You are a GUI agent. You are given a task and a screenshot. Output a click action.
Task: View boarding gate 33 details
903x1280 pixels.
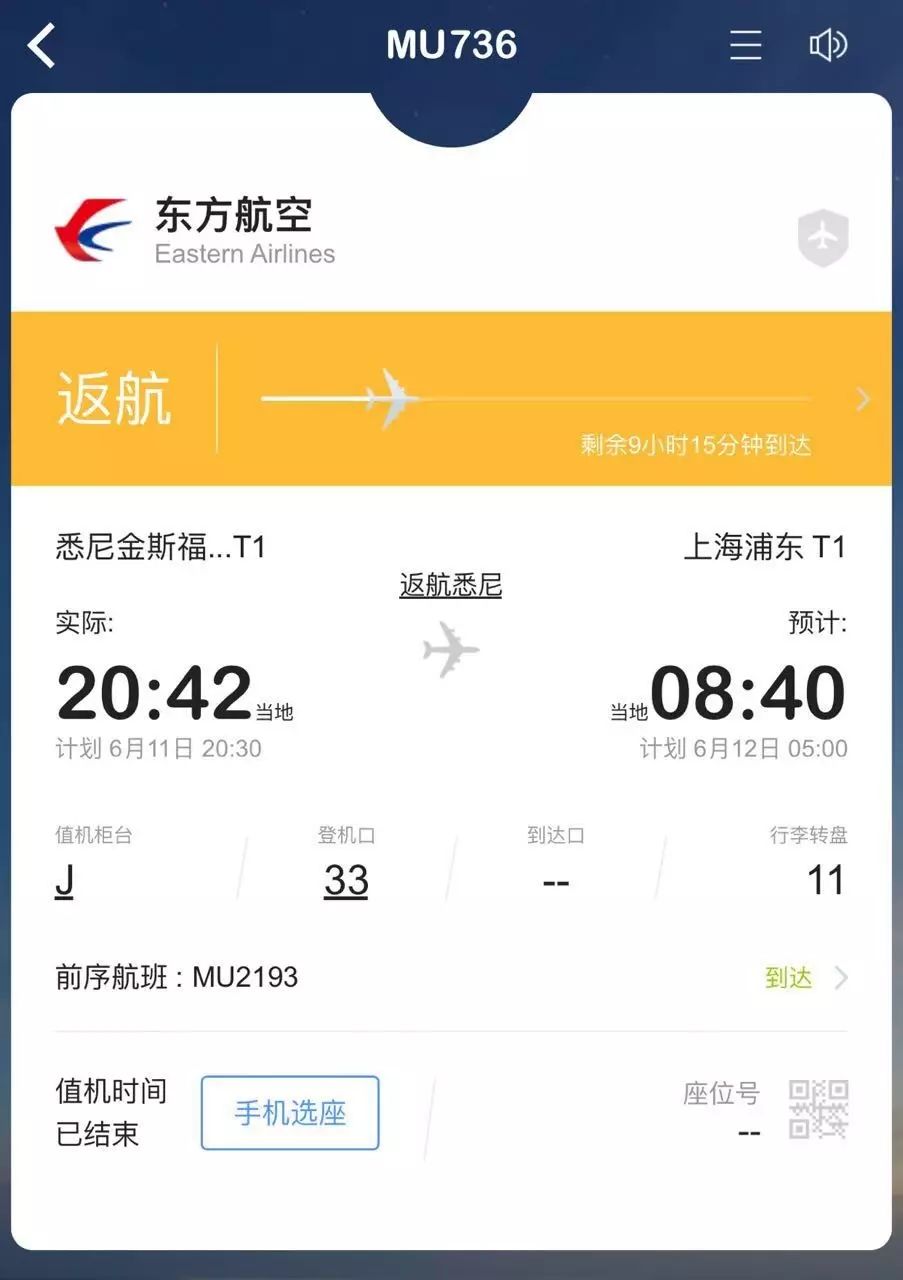(346, 881)
